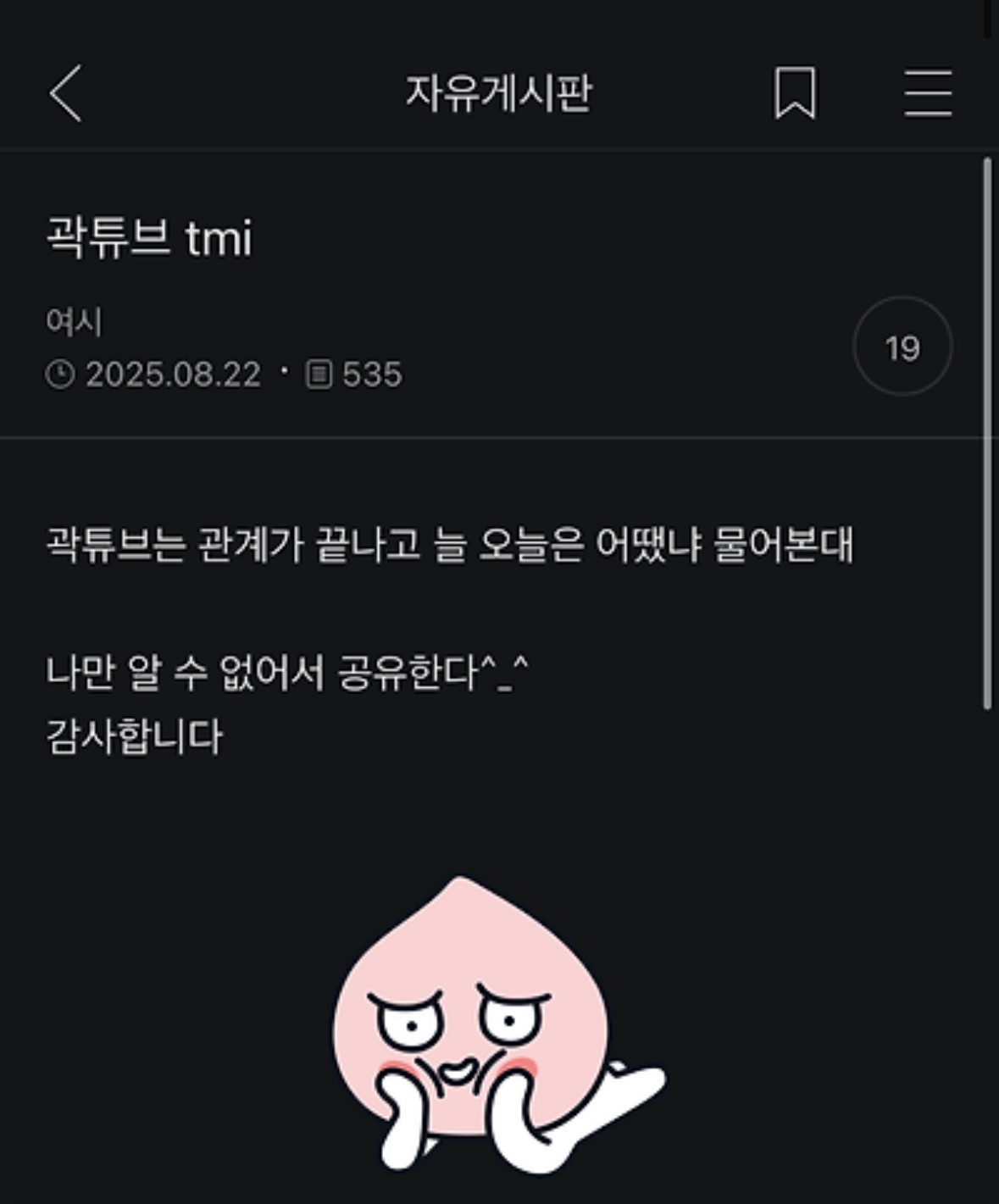Bookmark this post using the ribbon icon
The width and height of the screenshot is (999, 1204).
click(796, 94)
